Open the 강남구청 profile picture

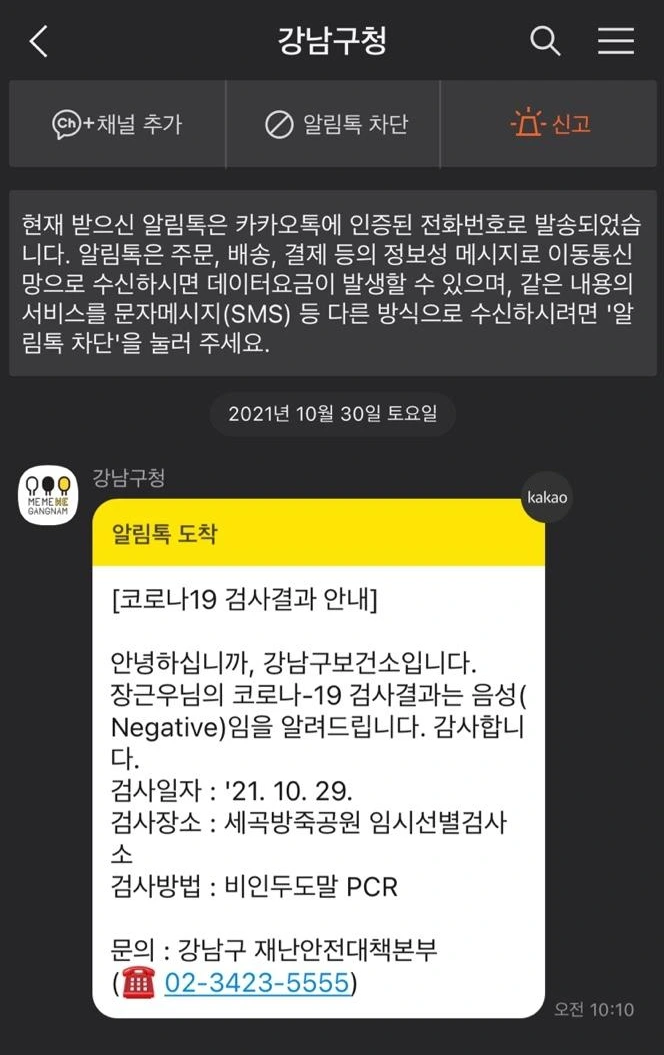pyautogui.click(x=48, y=495)
